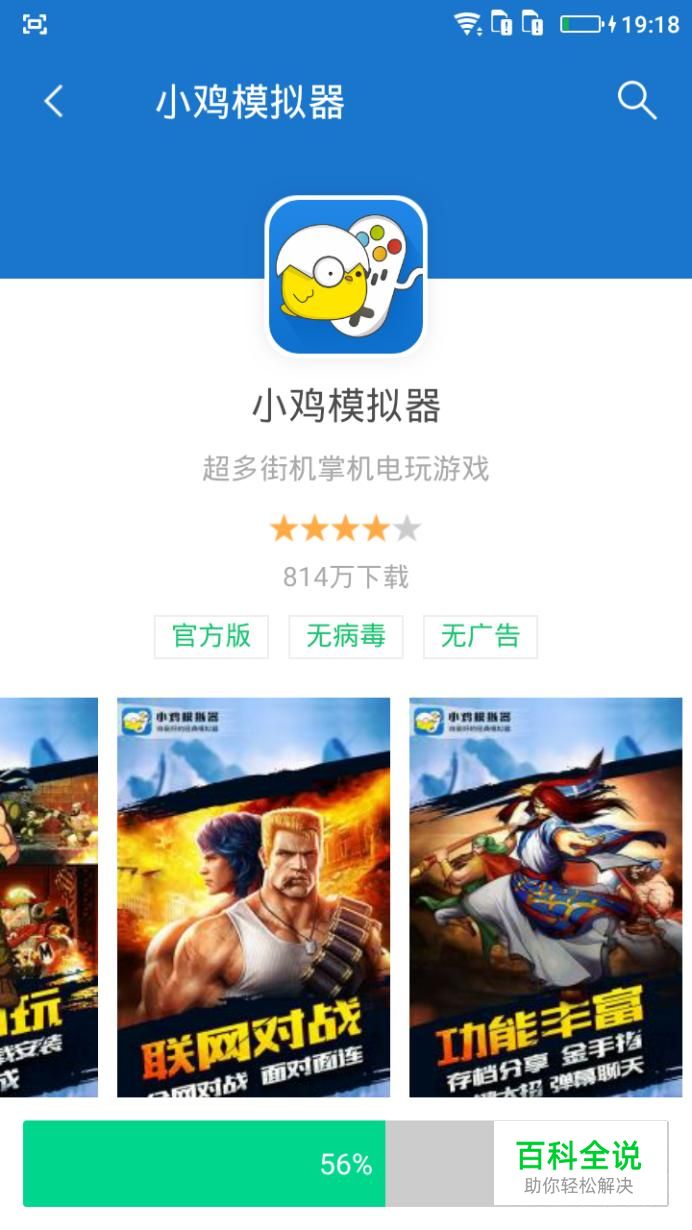
Task: Go back using the top-left arrow
Action: [x=54, y=101]
